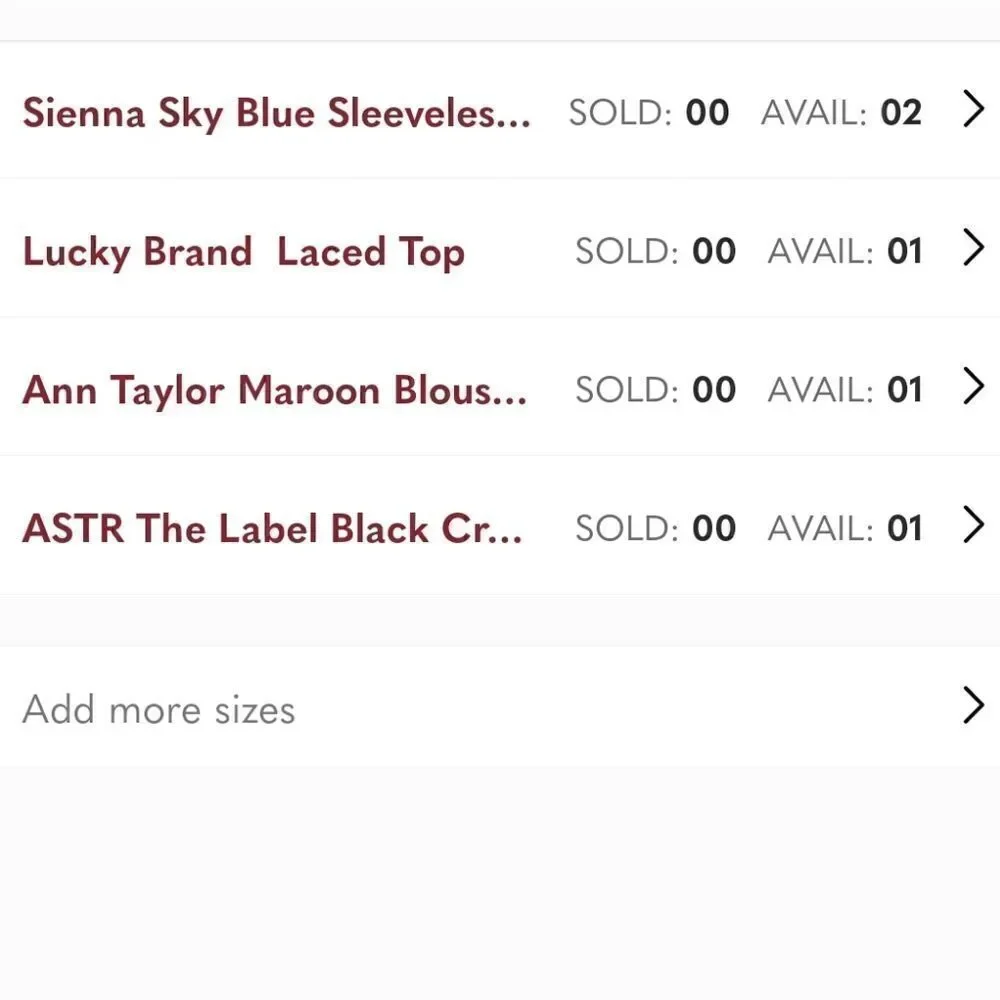Open the Sienna Sky Blue Sleeveless item
The image size is (1000, 1000).
276,112
